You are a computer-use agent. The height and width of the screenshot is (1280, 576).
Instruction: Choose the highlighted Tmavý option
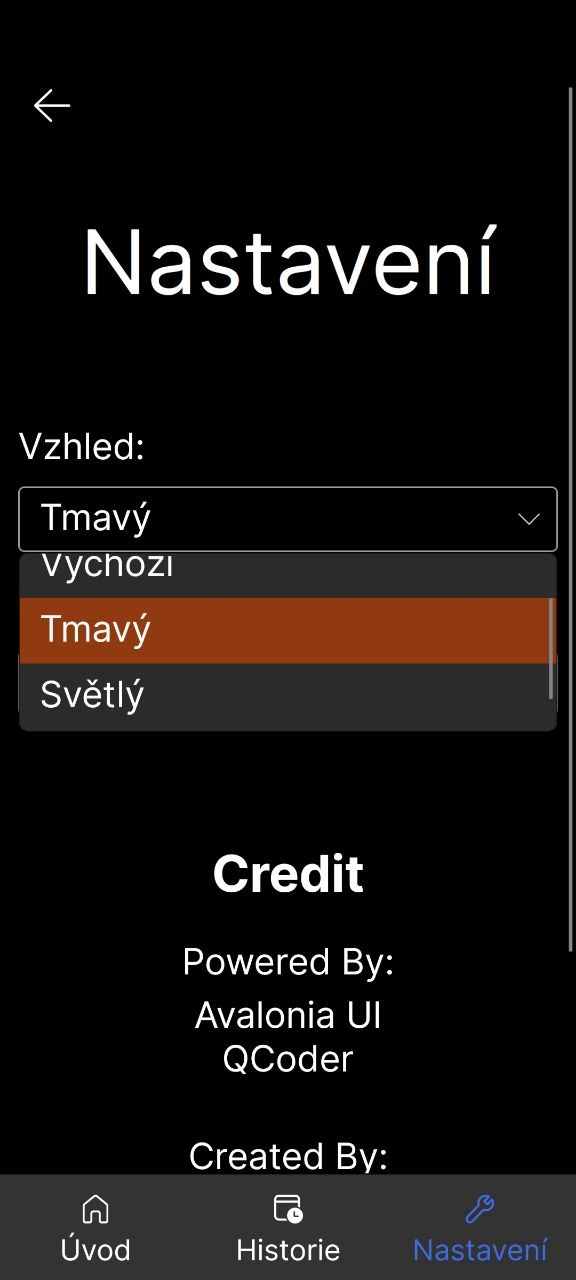tap(284, 630)
